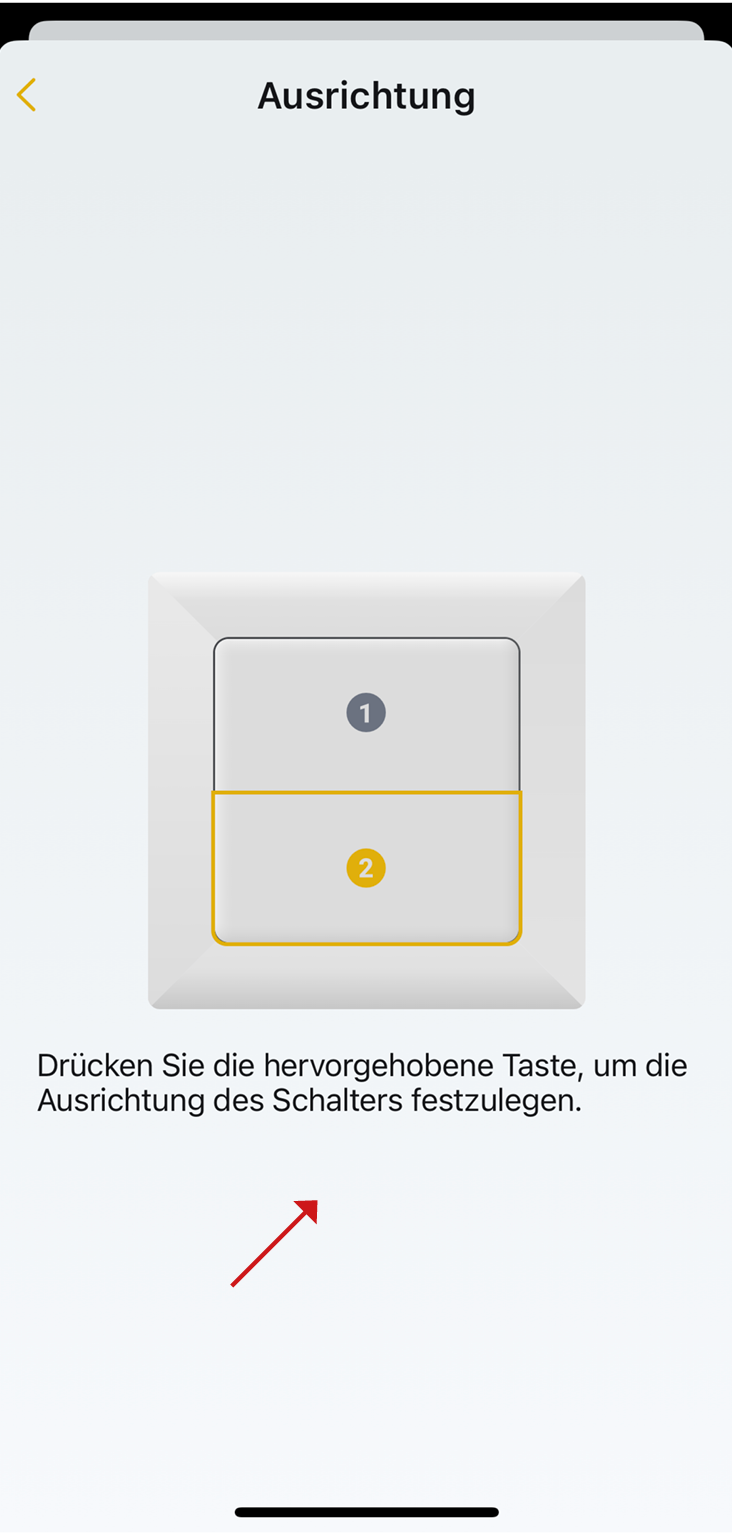The image size is (732, 1535).
Task: Go back from the Ausrichtung screen
Action: coord(27,95)
